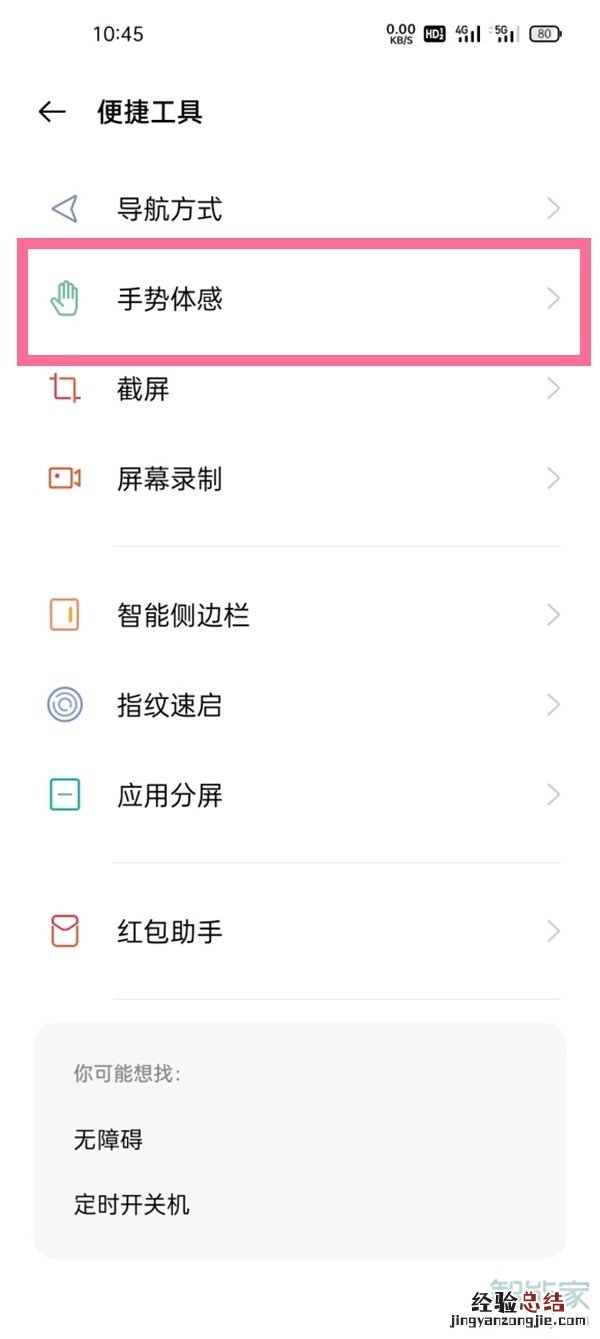Jump to suggested 无障碍 setting
The height and width of the screenshot is (1339, 600).
(x=109, y=1139)
